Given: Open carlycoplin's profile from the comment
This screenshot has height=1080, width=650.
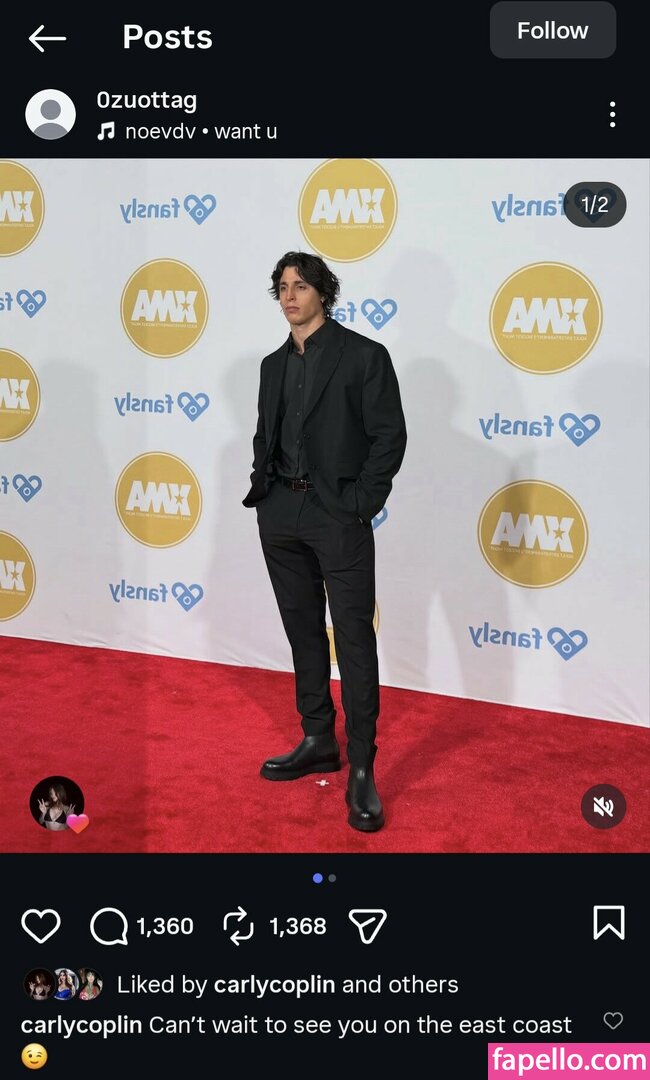Looking at the screenshot, I should [x=81, y=1025].
